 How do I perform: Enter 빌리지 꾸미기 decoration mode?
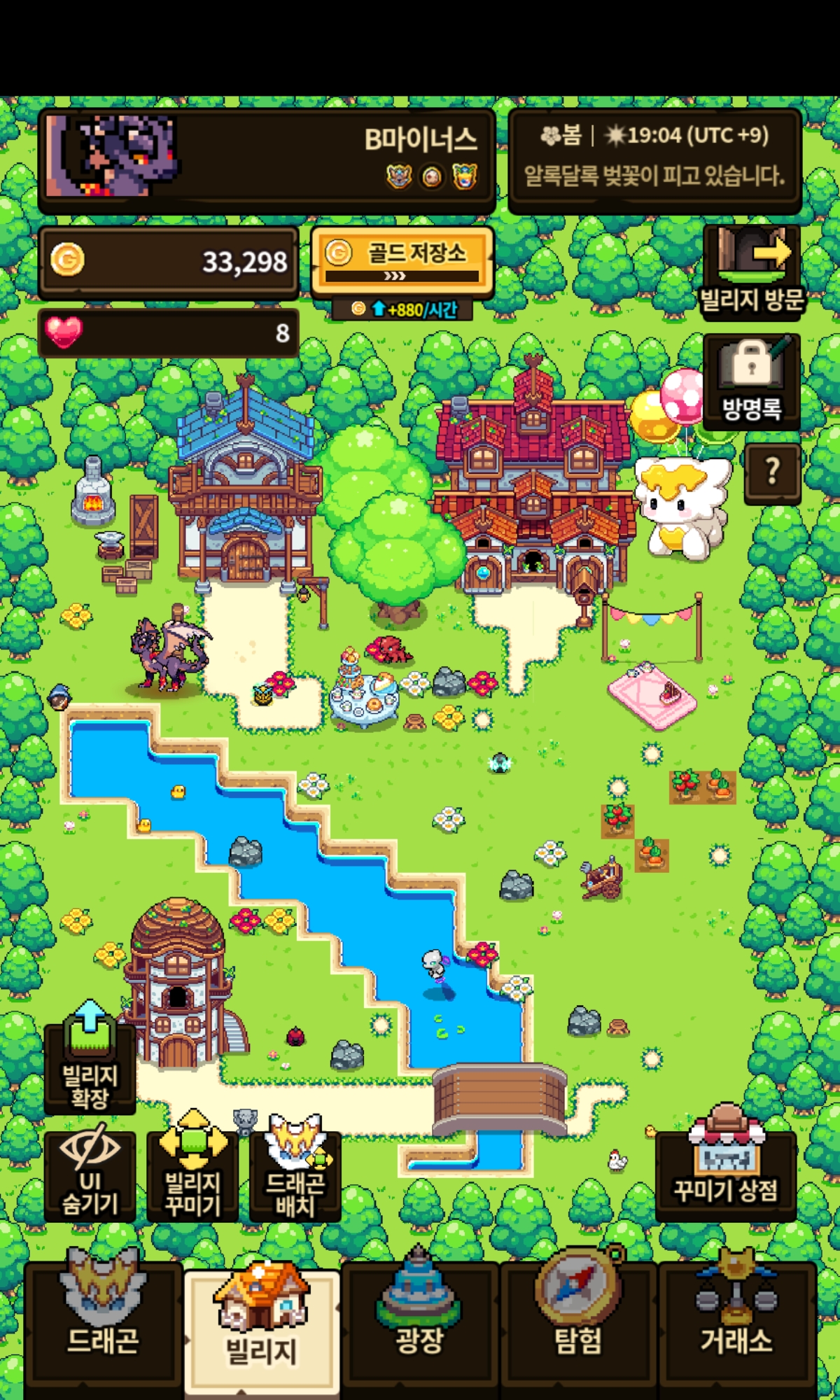pos(192,1176)
